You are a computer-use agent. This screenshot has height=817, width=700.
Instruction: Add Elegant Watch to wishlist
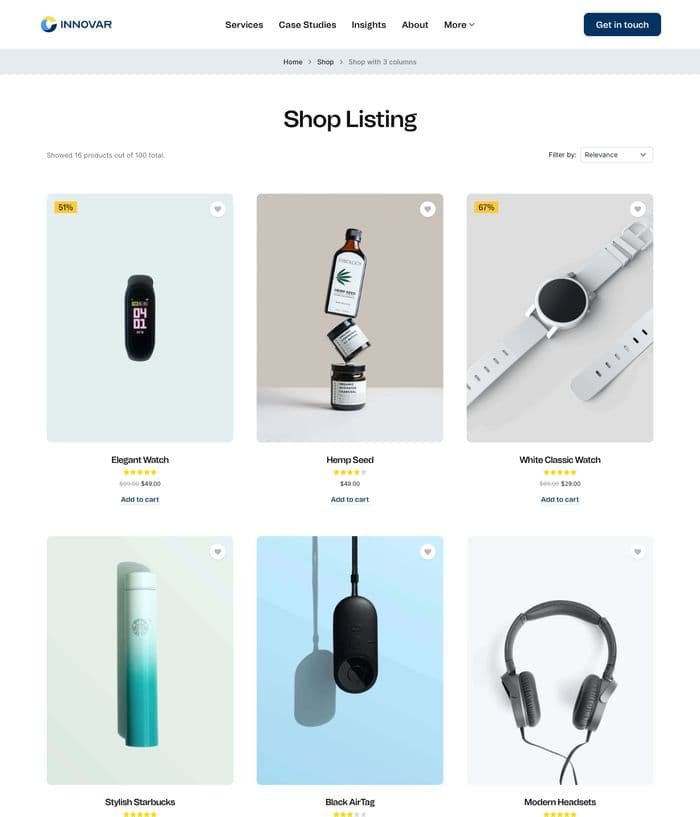[x=218, y=209]
